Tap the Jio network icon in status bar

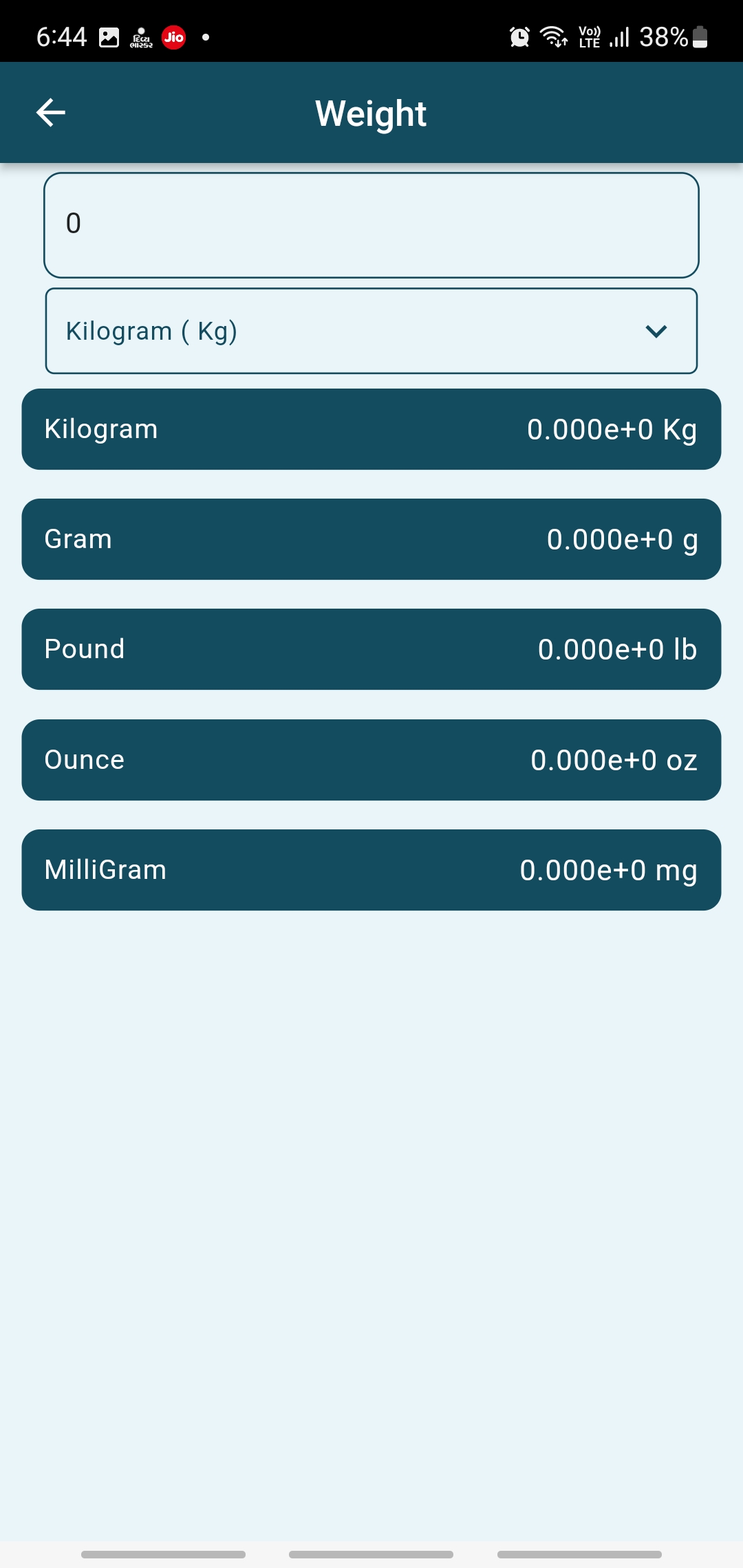click(173, 38)
